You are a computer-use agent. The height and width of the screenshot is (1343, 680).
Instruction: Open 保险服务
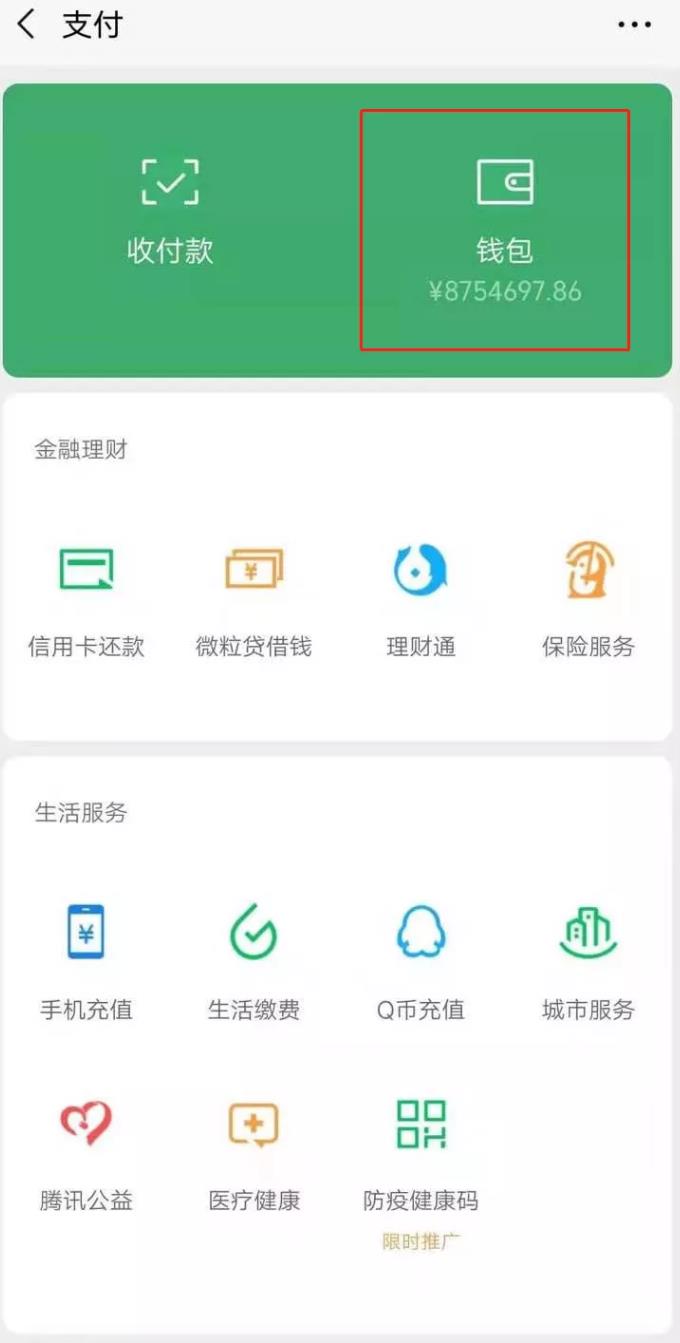click(589, 602)
